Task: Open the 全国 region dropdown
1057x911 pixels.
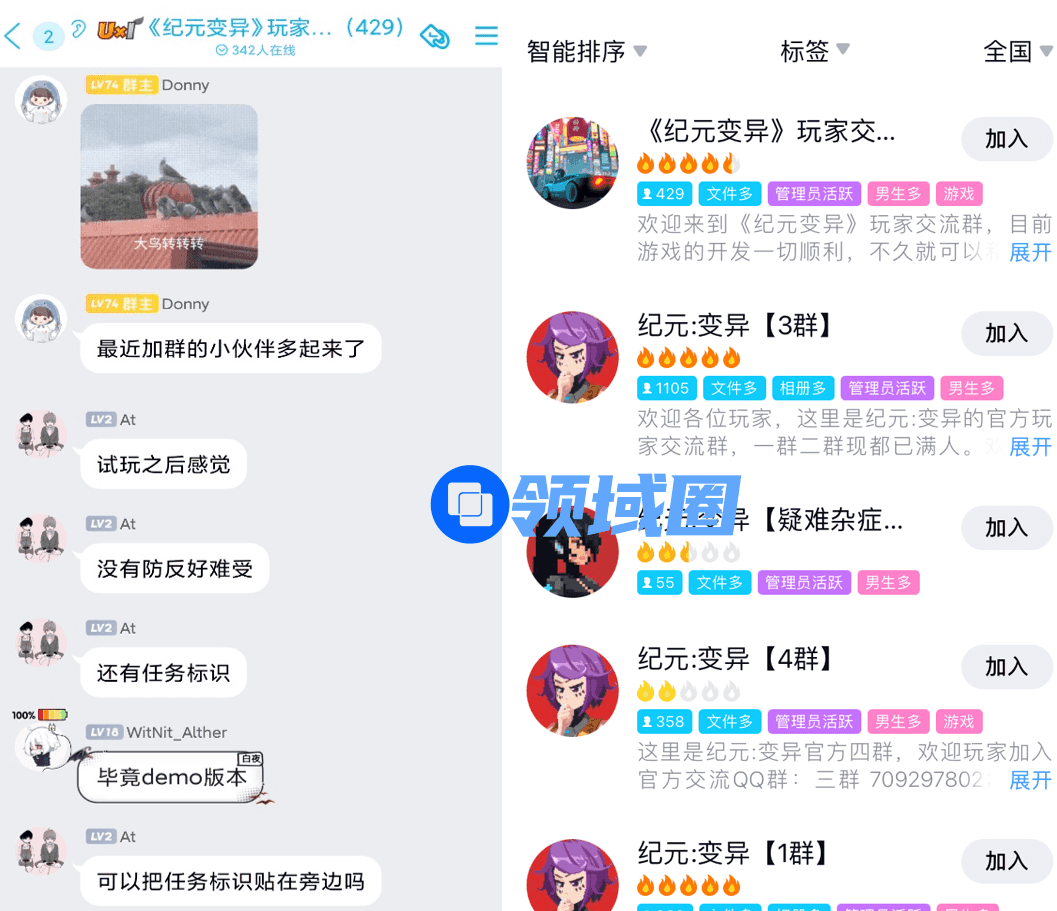Action: point(1017,51)
